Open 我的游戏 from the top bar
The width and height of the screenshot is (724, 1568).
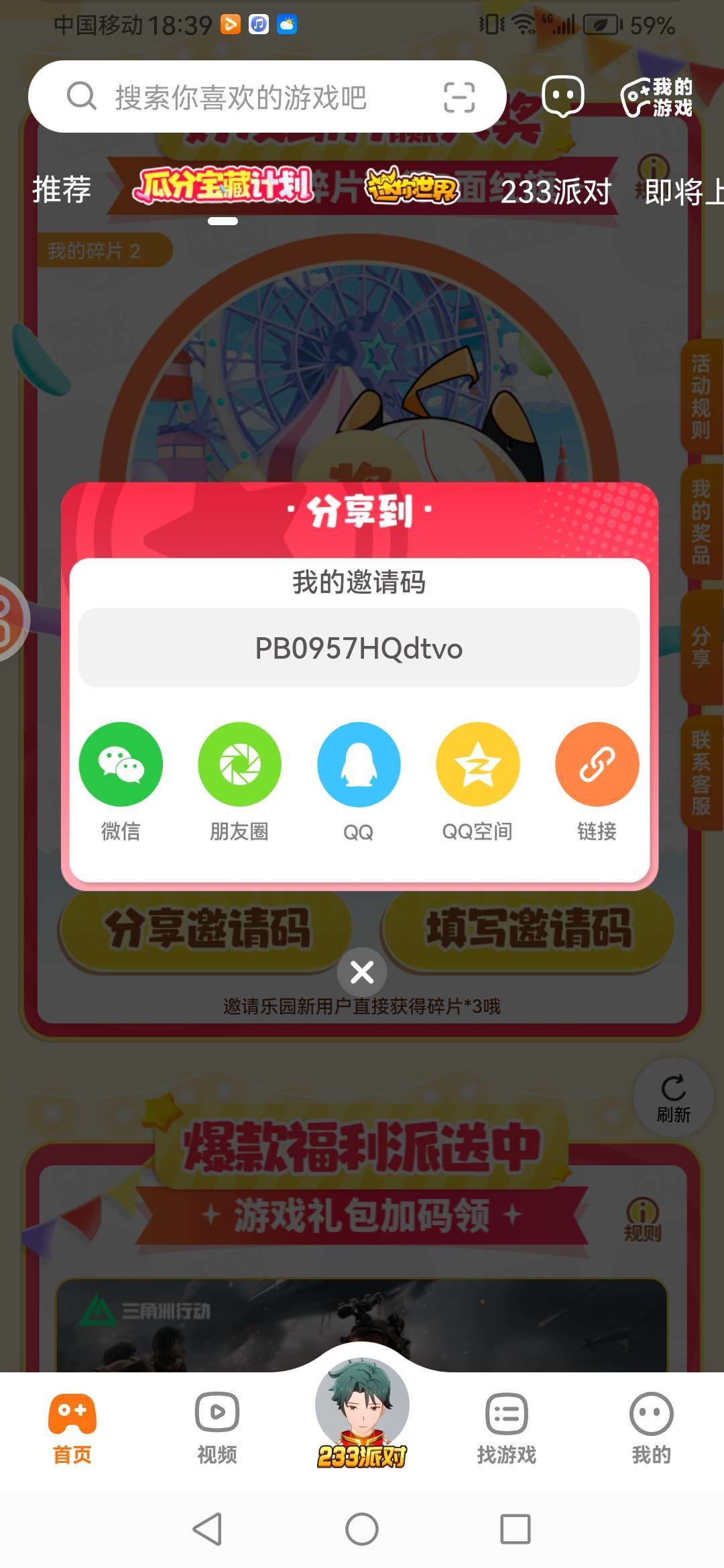coord(658,97)
